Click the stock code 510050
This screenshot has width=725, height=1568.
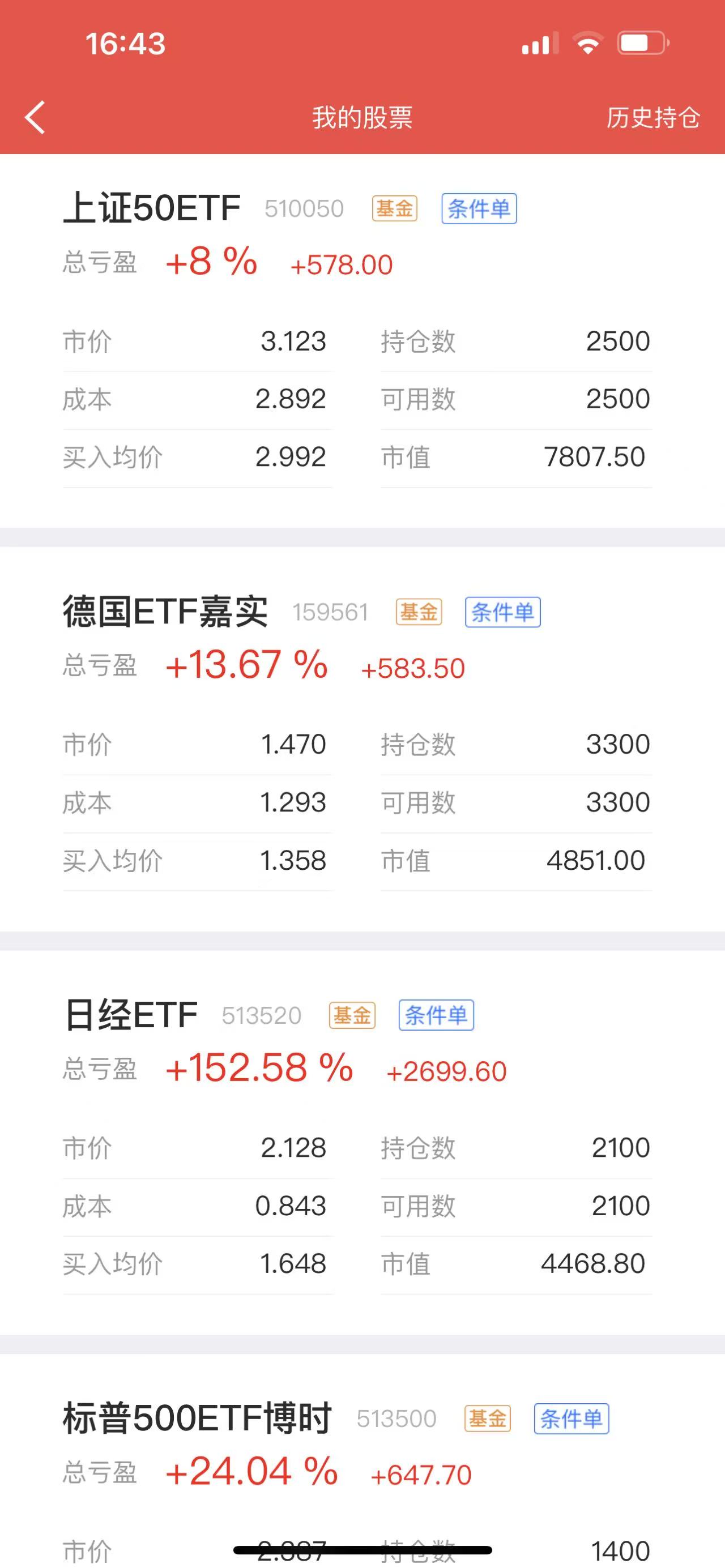[304, 209]
